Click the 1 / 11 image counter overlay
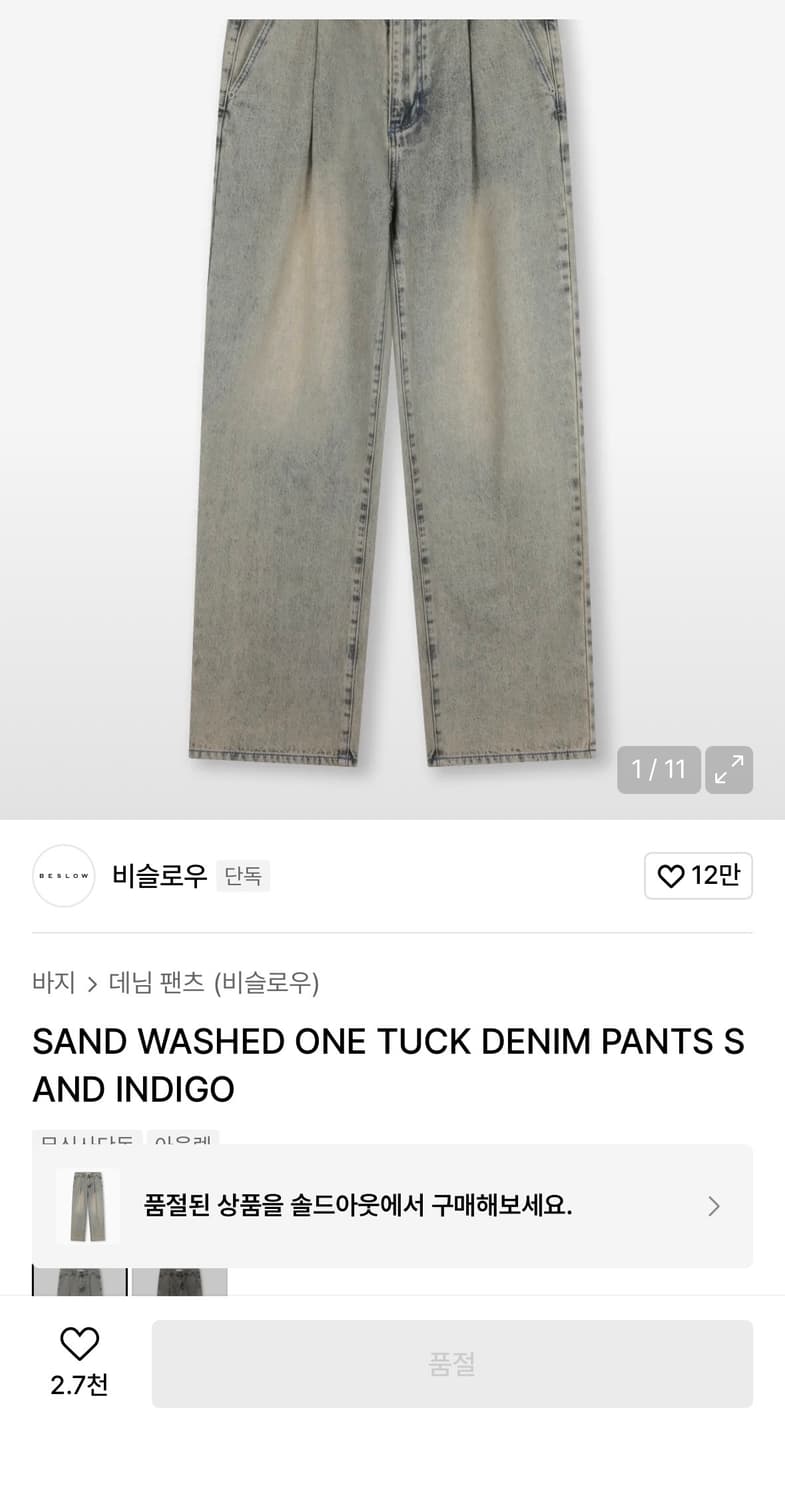785x1500 pixels. tap(658, 769)
